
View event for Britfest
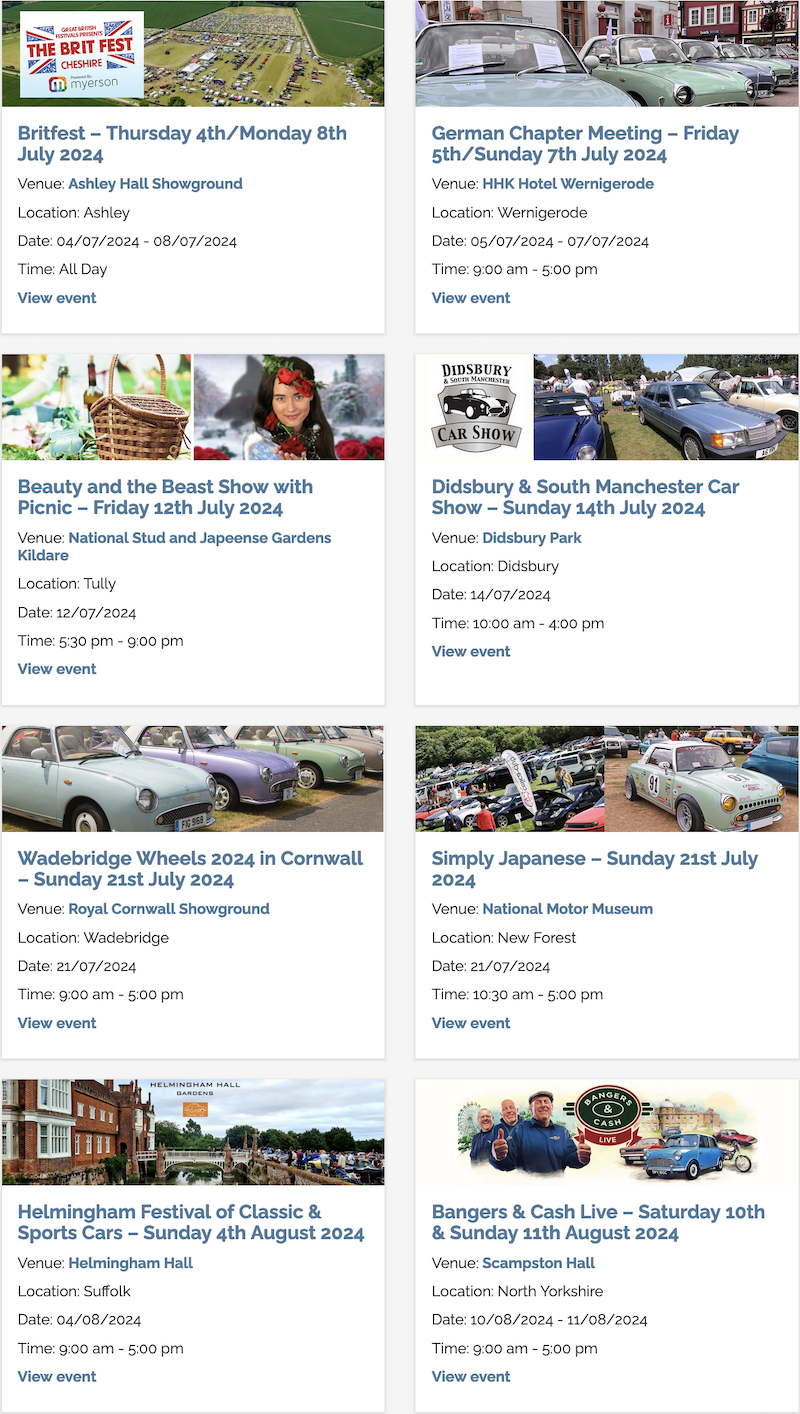pyautogui.click(x=57, y=298)
